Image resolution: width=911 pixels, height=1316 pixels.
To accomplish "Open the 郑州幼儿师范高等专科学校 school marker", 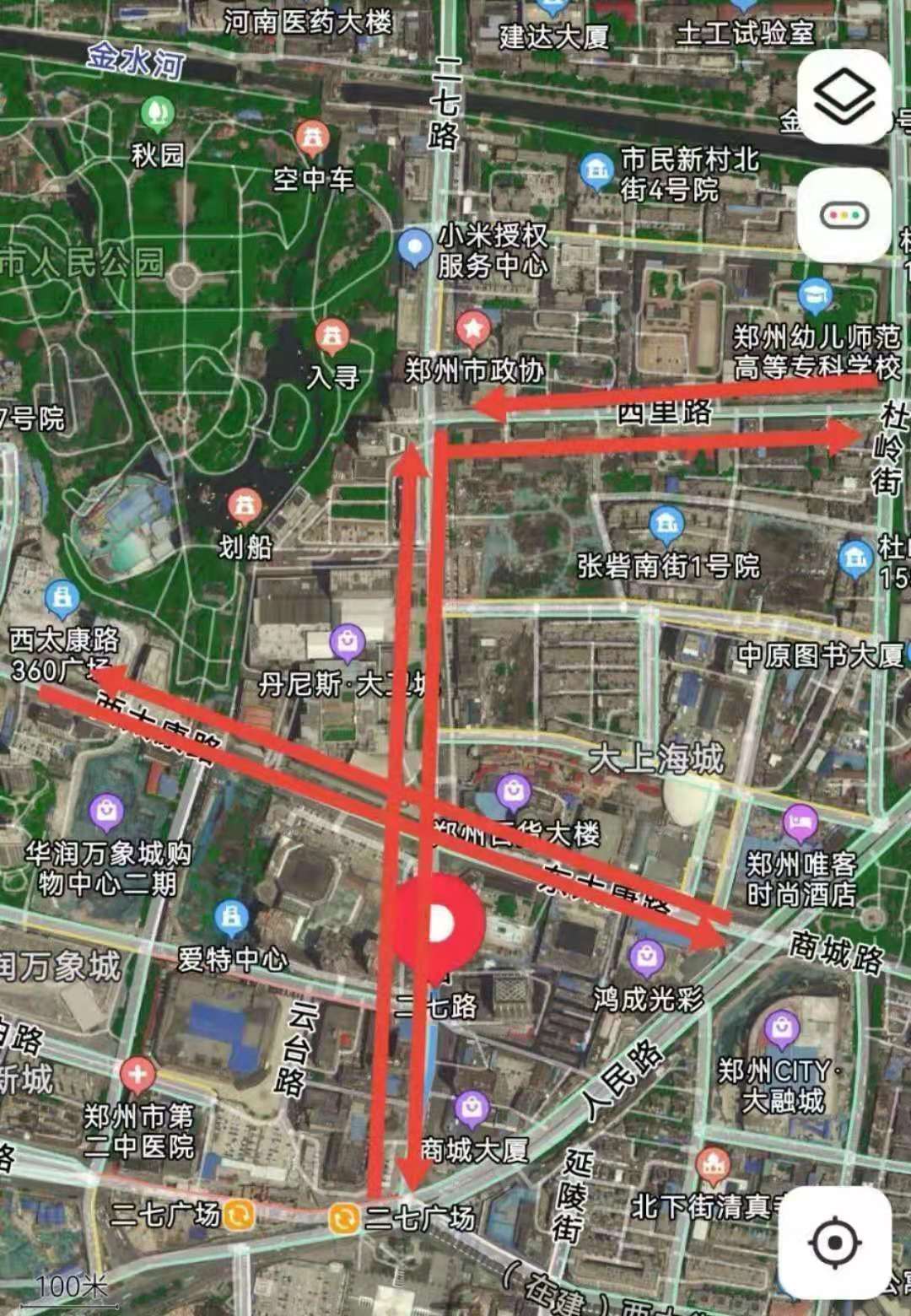I will point(815,295).
